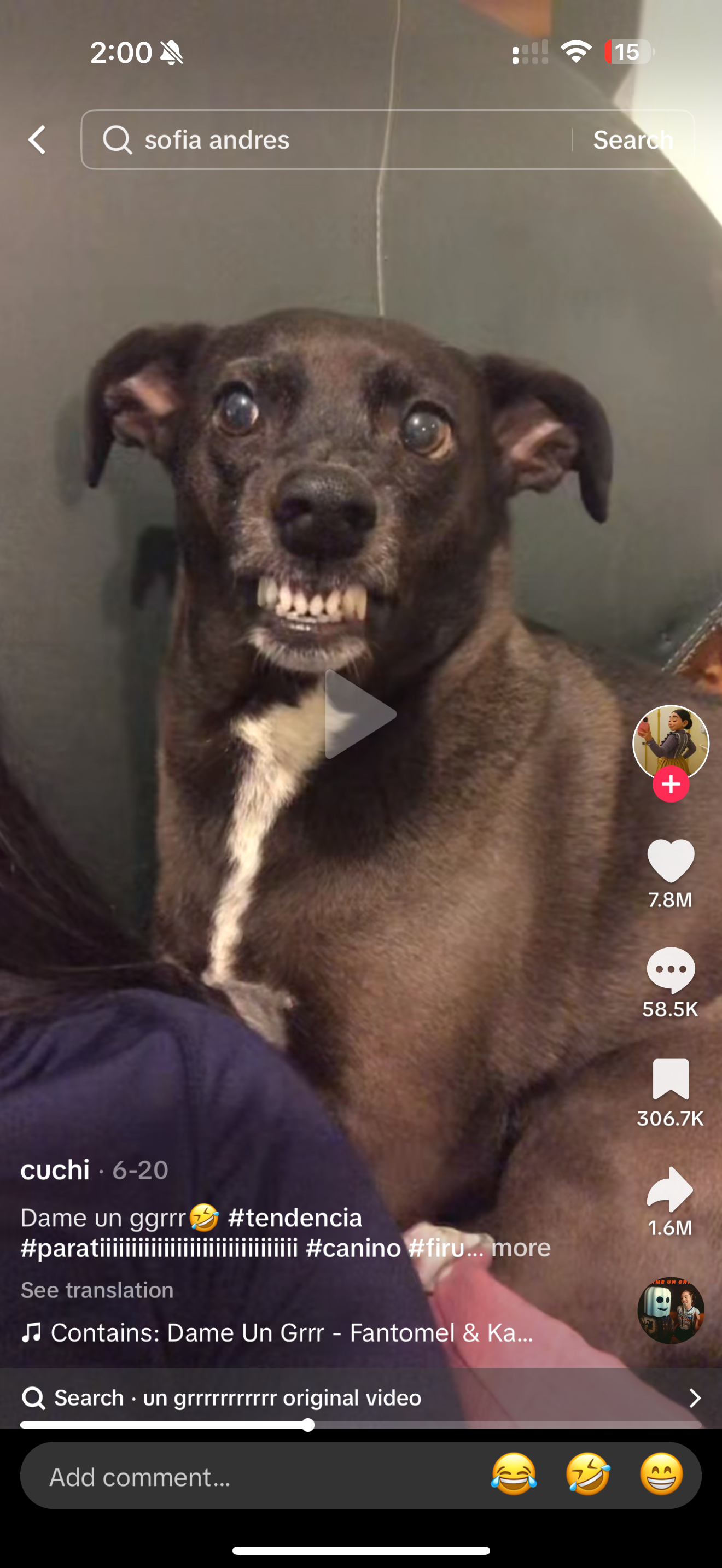Insert the crying laughing emoji
Viewport: 722px width, 1568px height.
514,1475
